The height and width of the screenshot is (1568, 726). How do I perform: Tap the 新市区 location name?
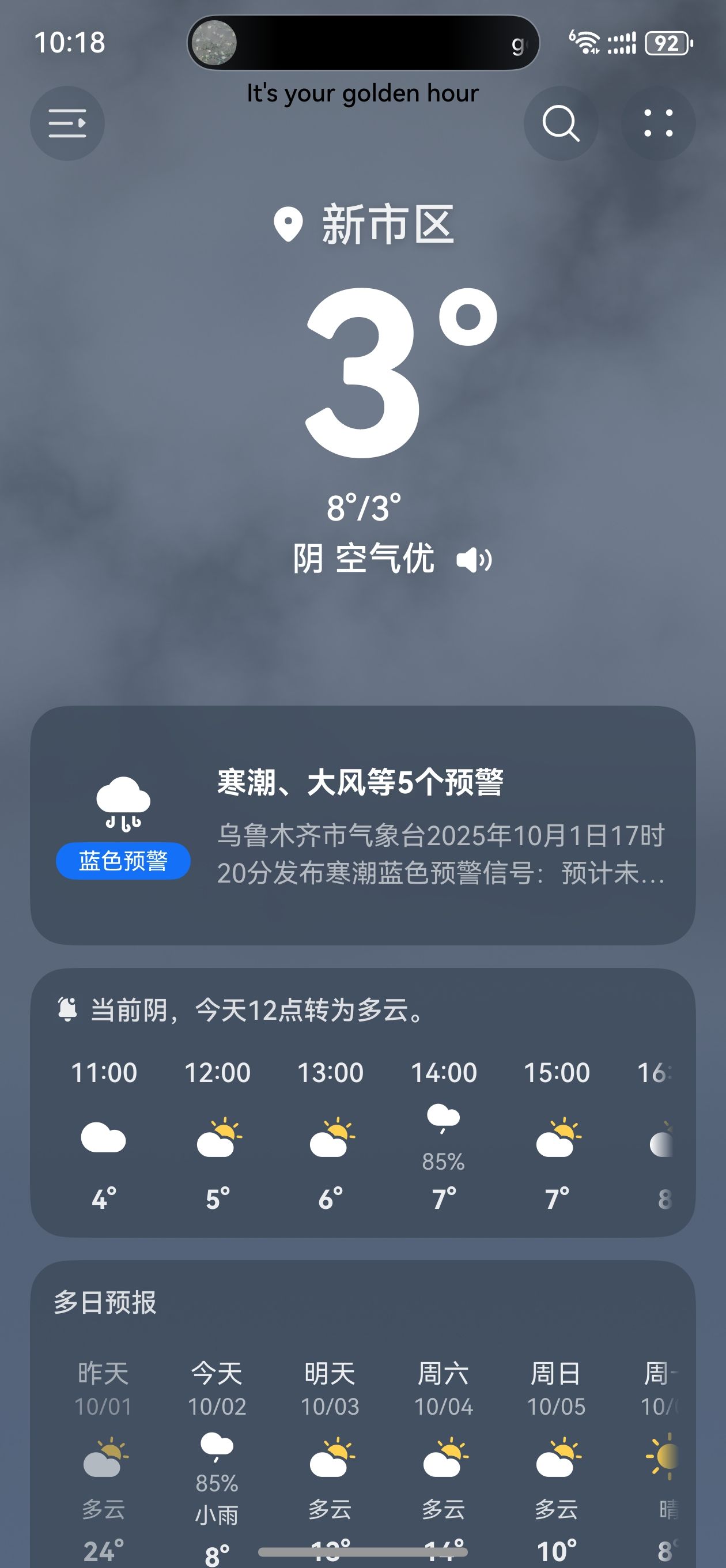387,225
